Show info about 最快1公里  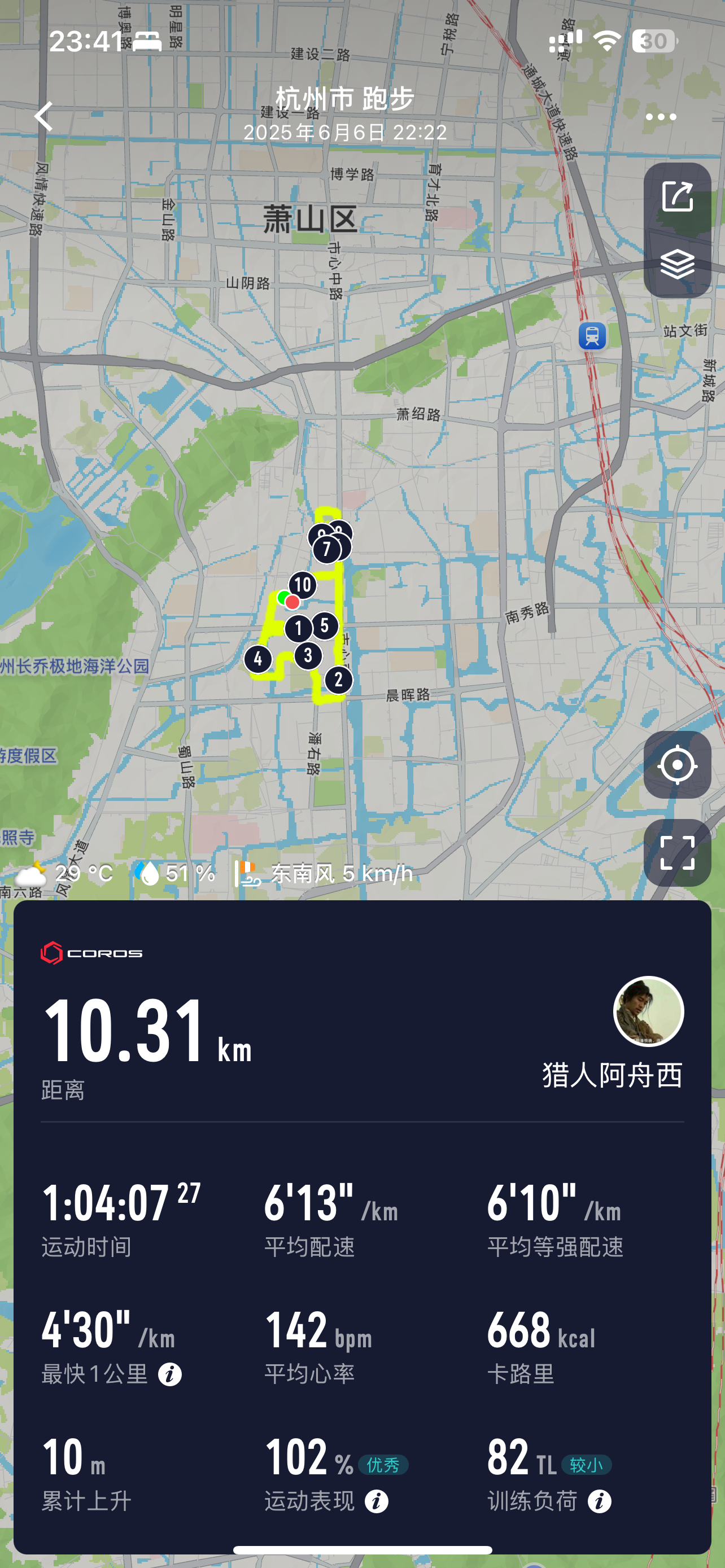coord(170,1374)
